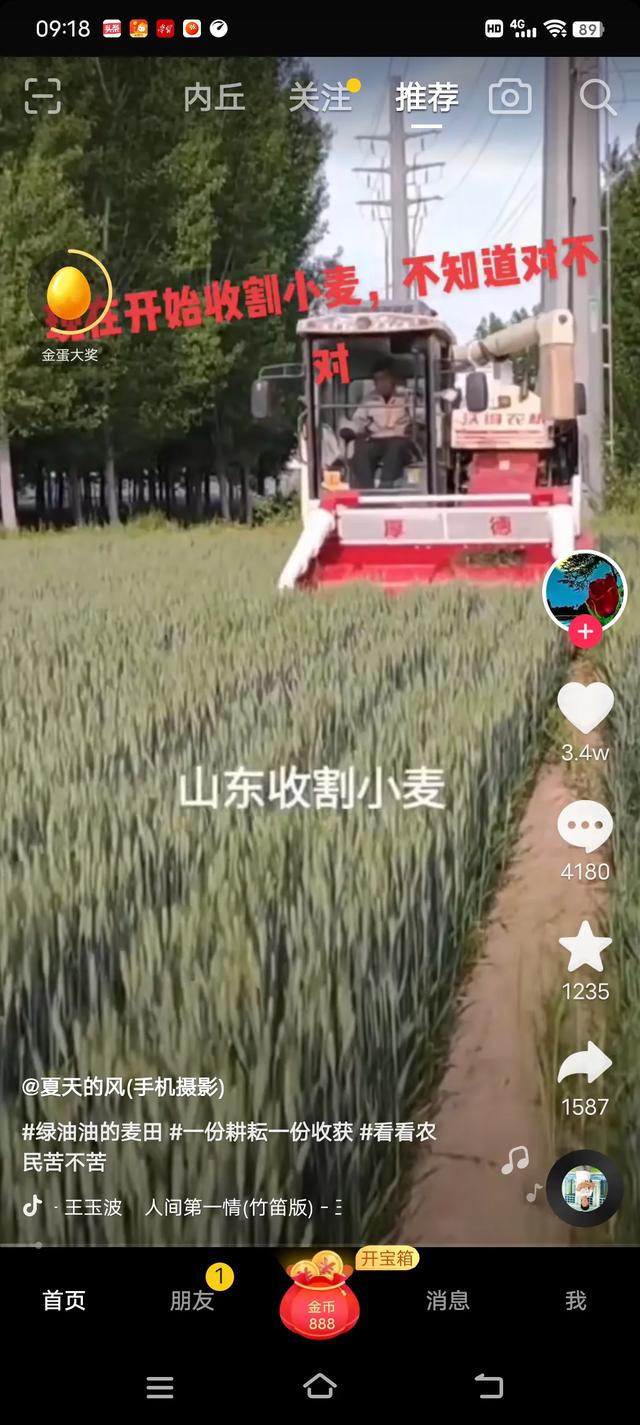
Task: Go to the 我 profile tab
Action: 575,1300
